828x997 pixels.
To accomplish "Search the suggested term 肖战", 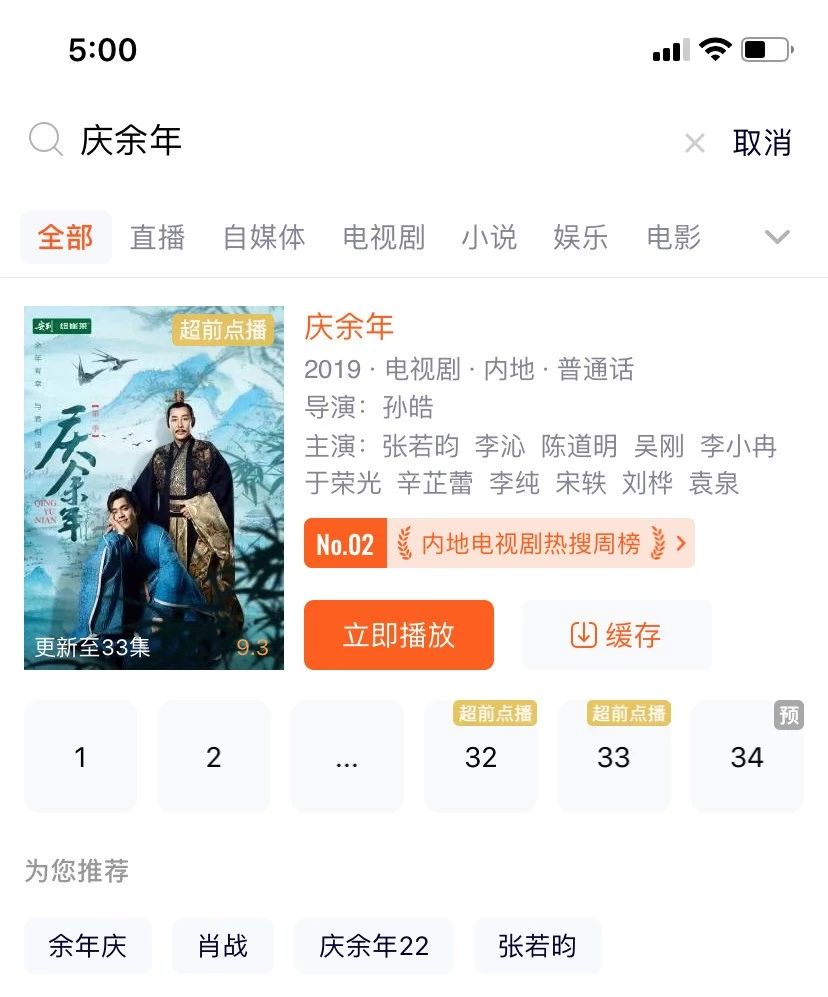I will 222,946.
